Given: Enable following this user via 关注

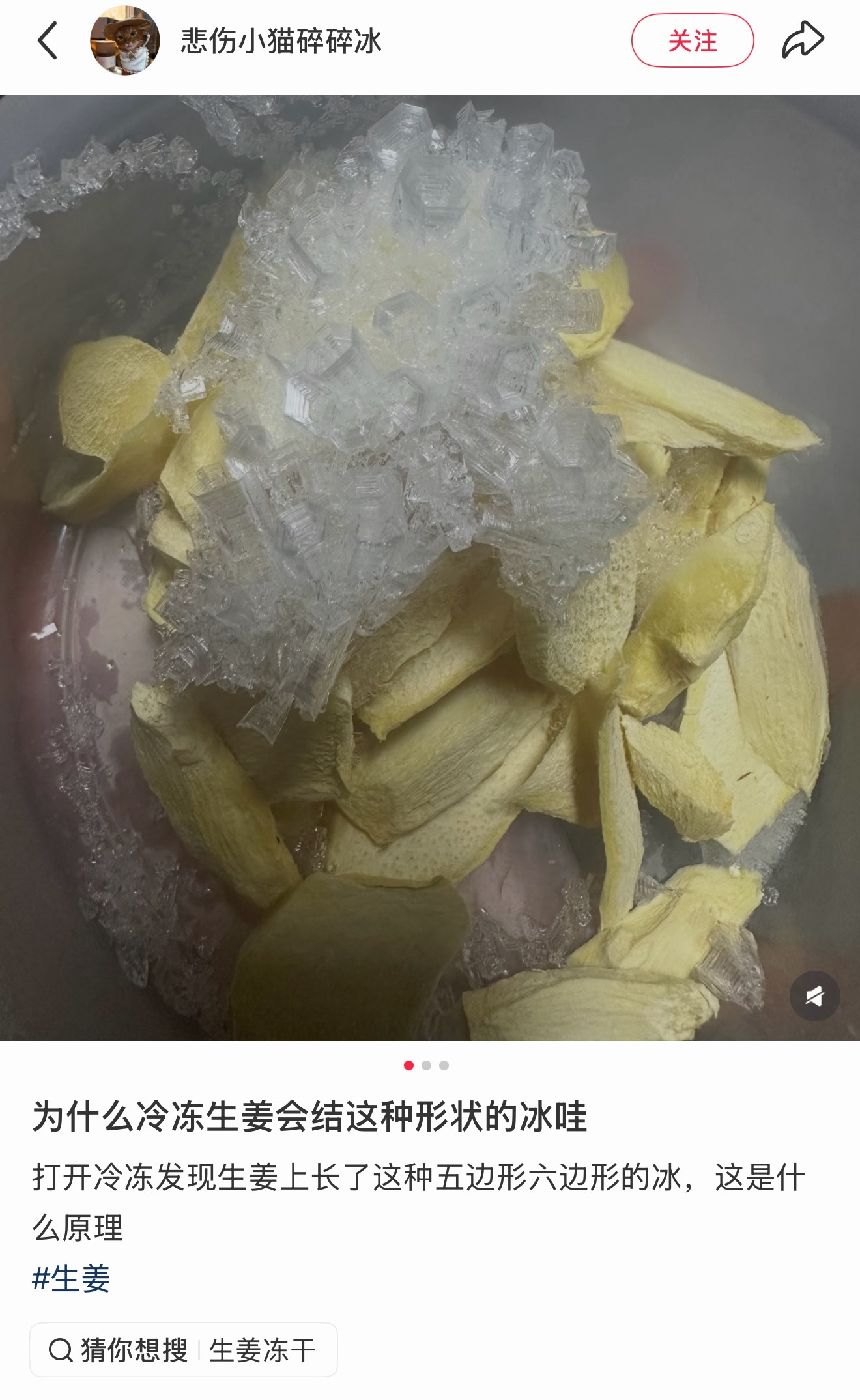Looking at the screenshot, I should [692, 40].
